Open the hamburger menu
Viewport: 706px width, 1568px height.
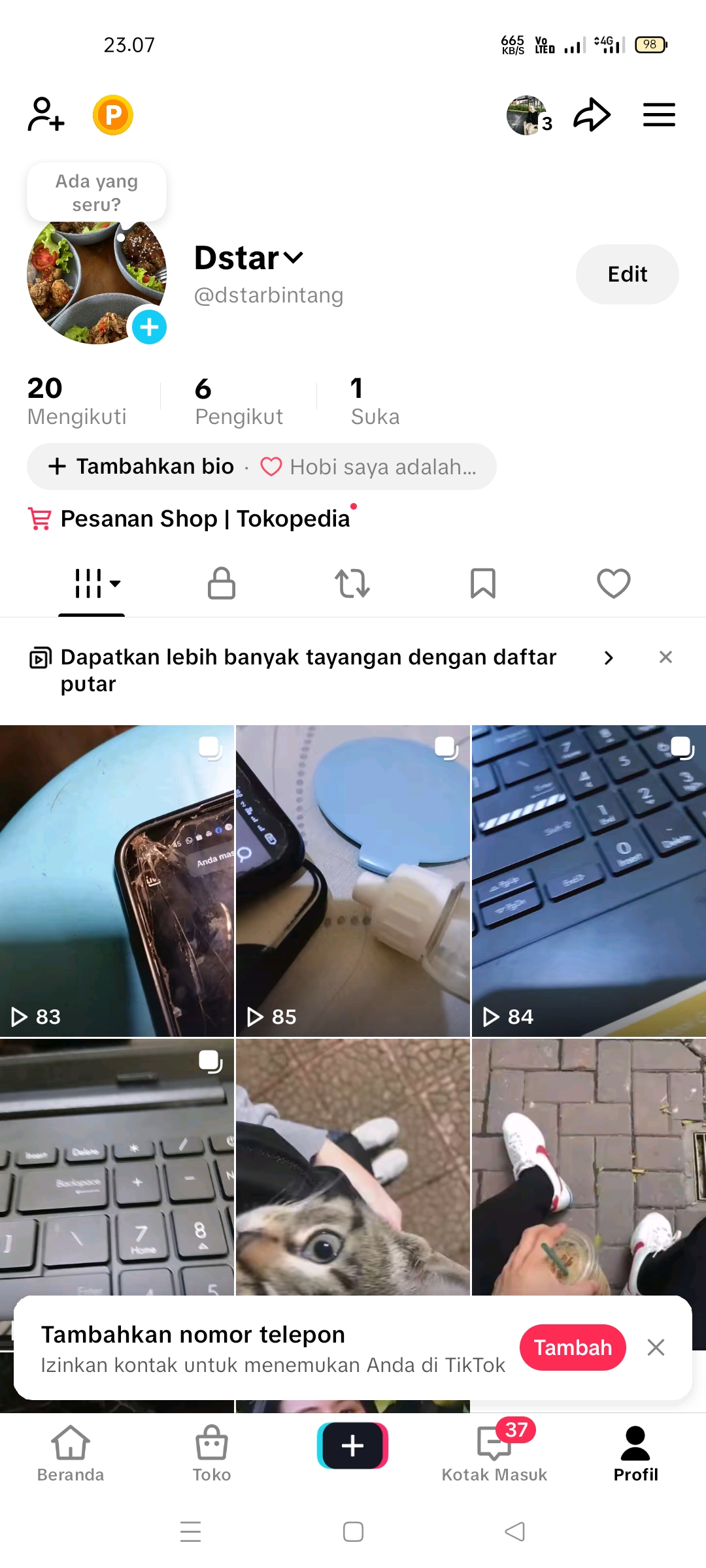(x=659, y=115)
